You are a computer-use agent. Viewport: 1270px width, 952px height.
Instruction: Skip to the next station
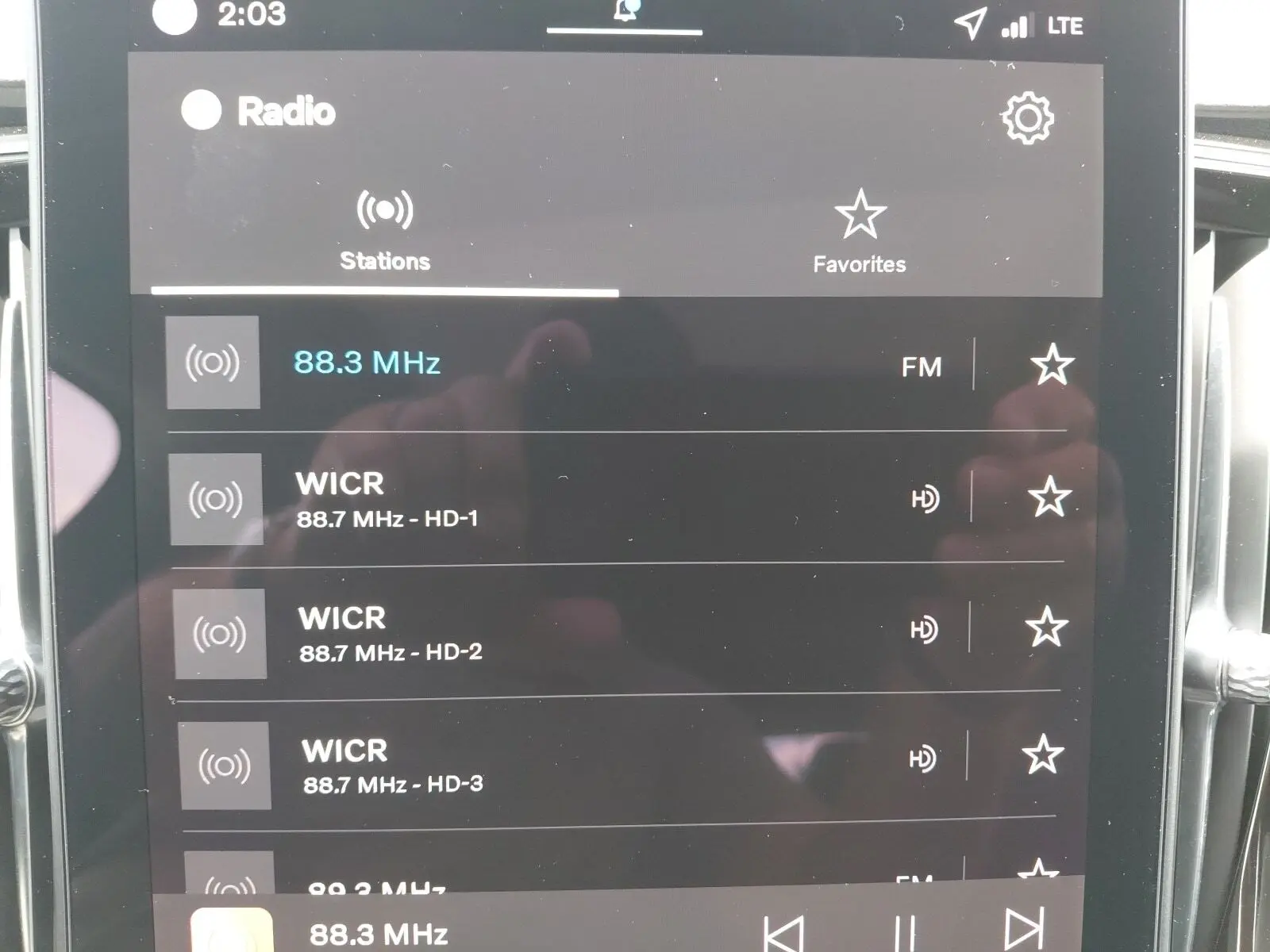click(x=1024, y=928)
